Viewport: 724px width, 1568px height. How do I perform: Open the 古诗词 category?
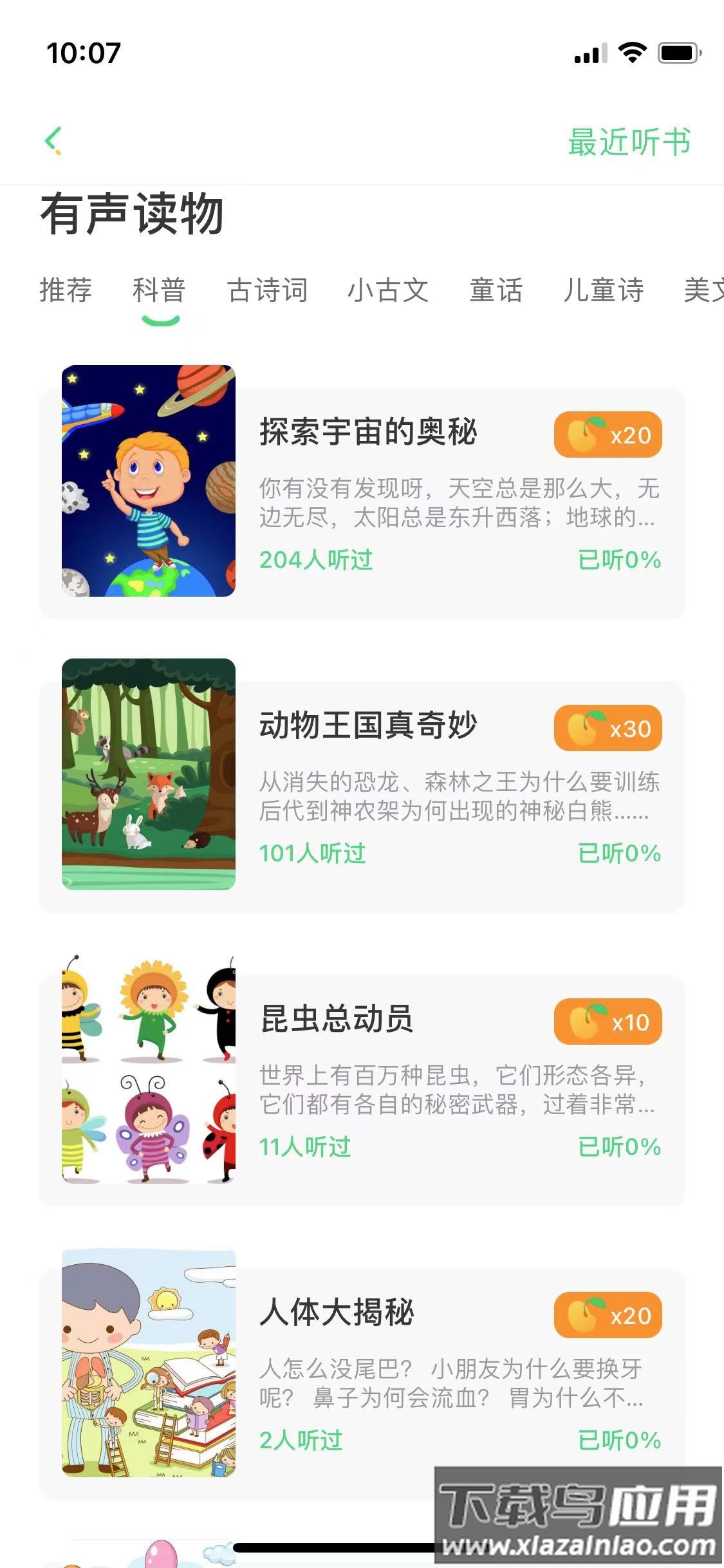coord(268,291)
